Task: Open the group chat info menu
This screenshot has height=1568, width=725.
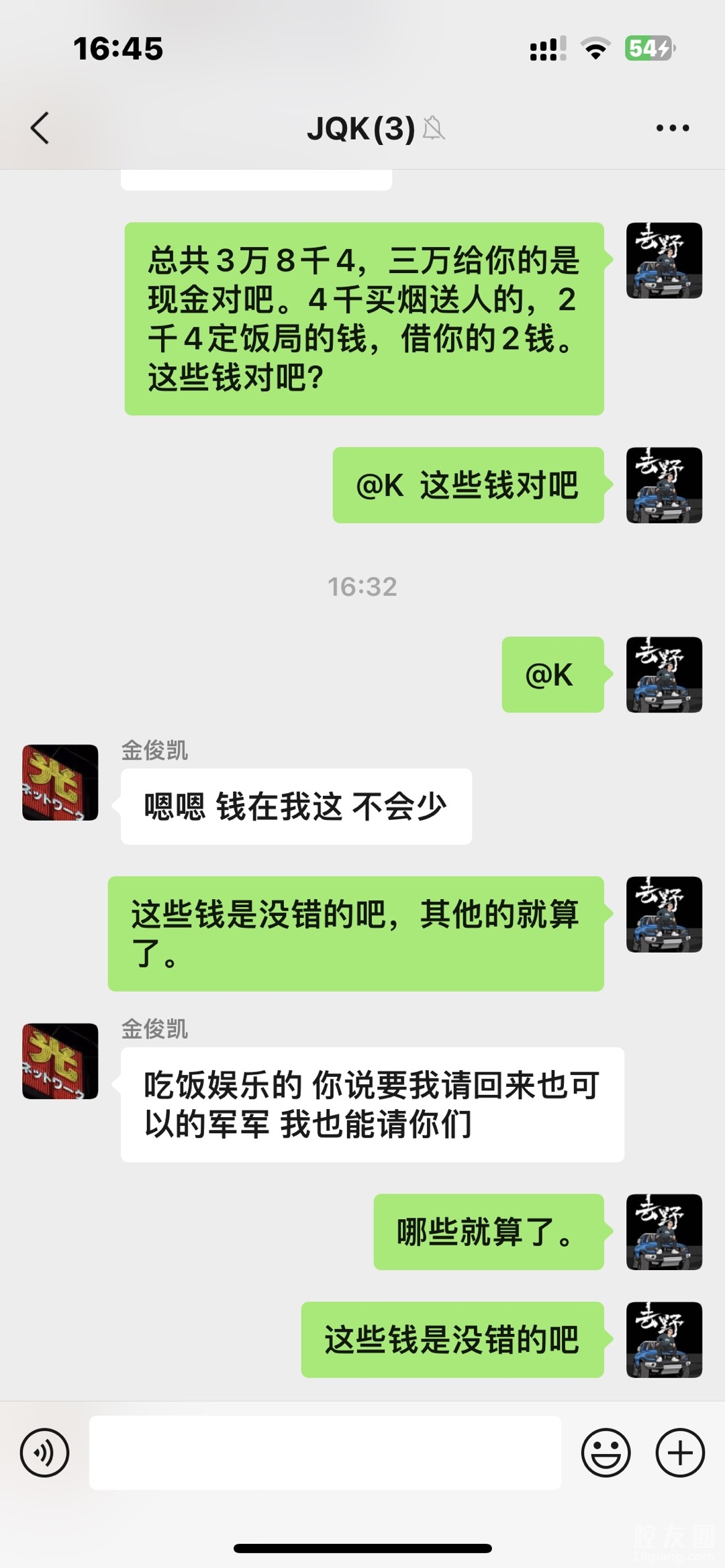Action: [673, 127]
